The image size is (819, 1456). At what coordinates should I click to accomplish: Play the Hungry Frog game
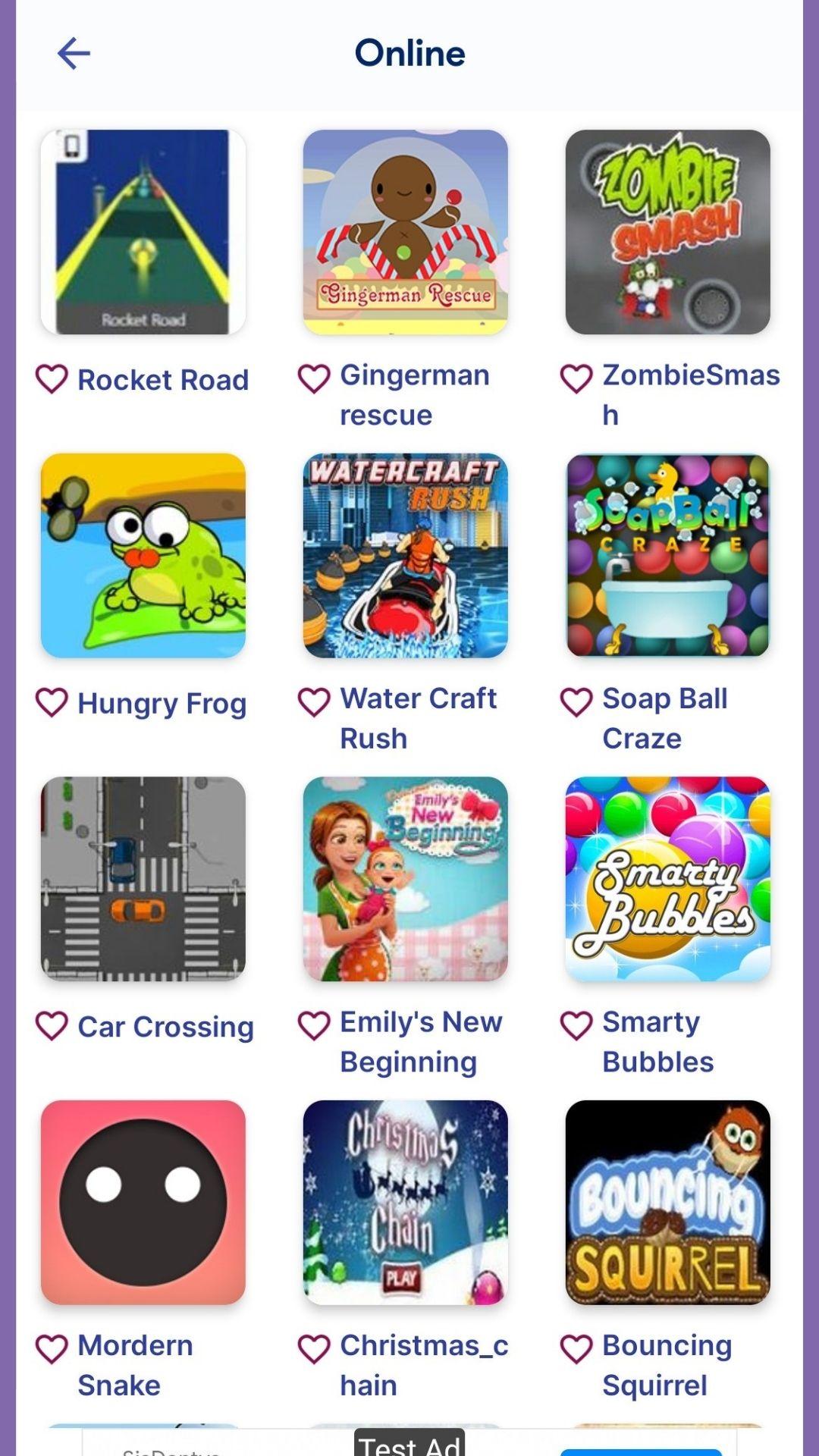click(x=143, y=556)
